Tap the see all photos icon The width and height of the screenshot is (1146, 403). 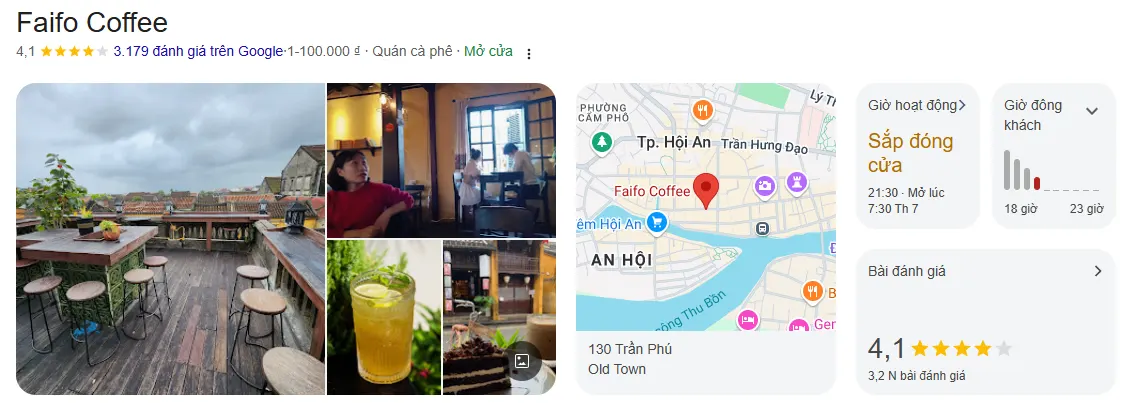[521, 361]
